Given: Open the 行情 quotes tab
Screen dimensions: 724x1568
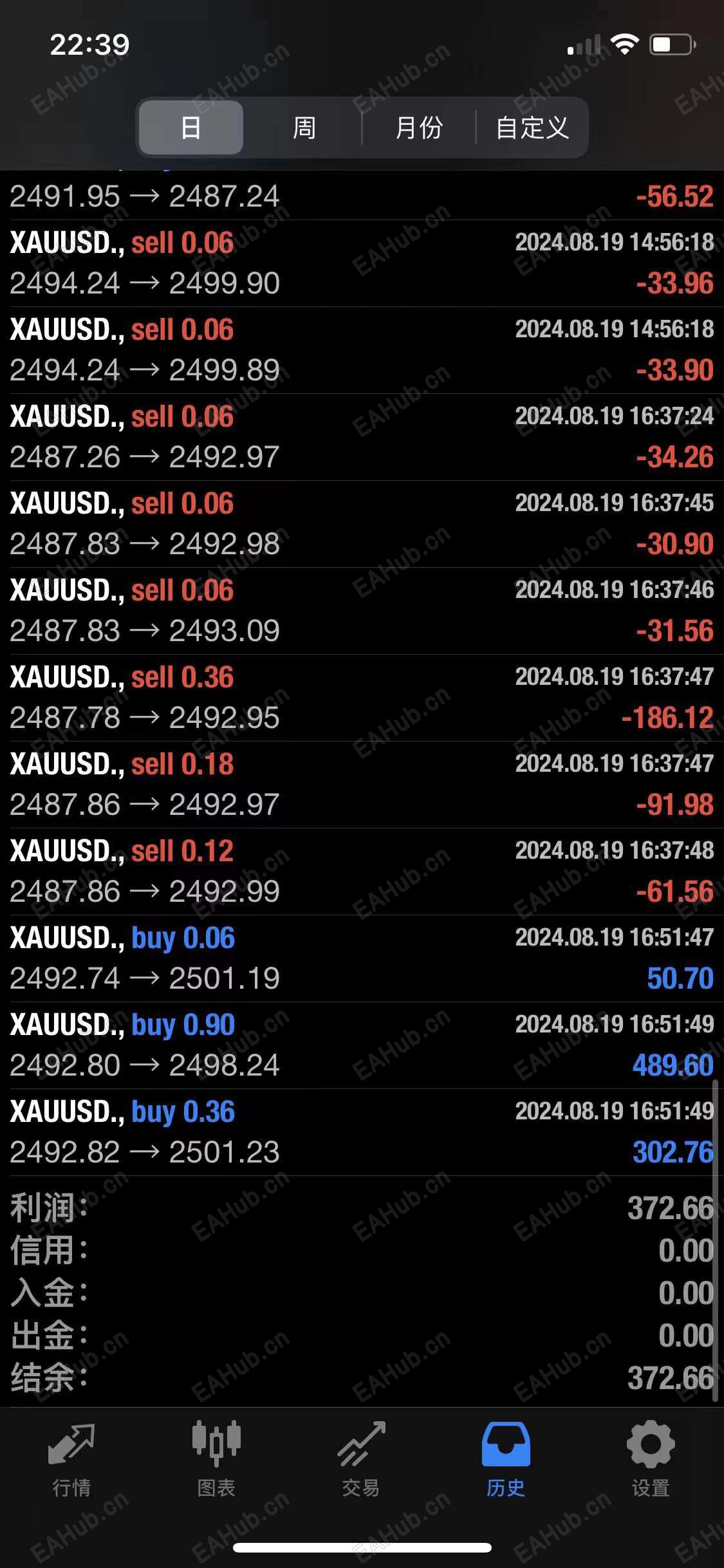Looking at the screenshot, I should coord(71,1459).
